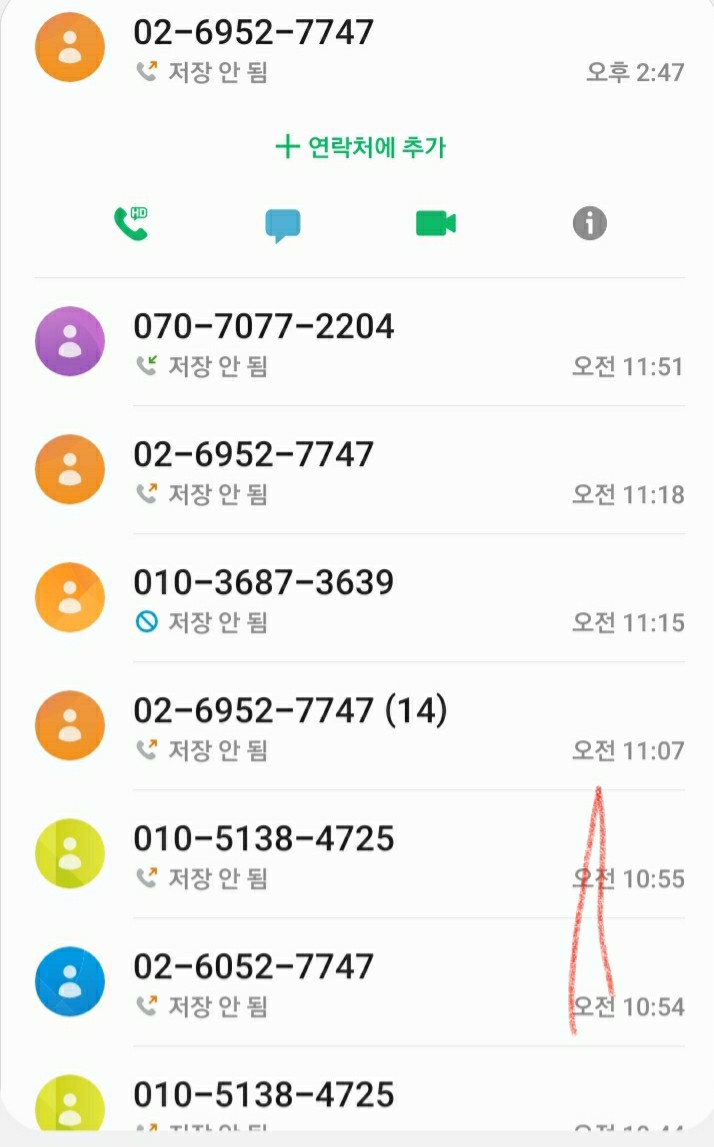Open the 02-6952-7747 call at 오전 11:18

click(x=358, y=470)
